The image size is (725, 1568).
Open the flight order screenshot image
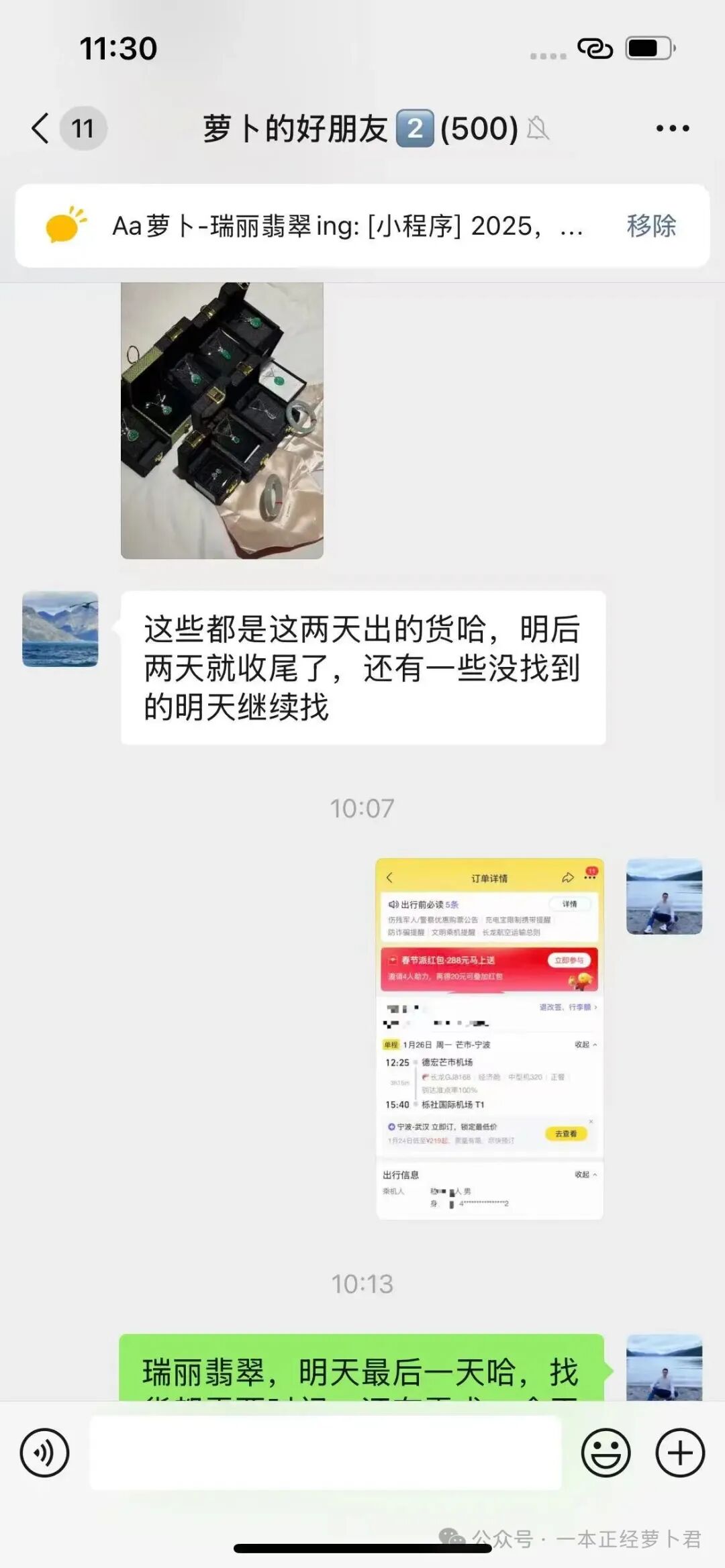coord(489,1039)
